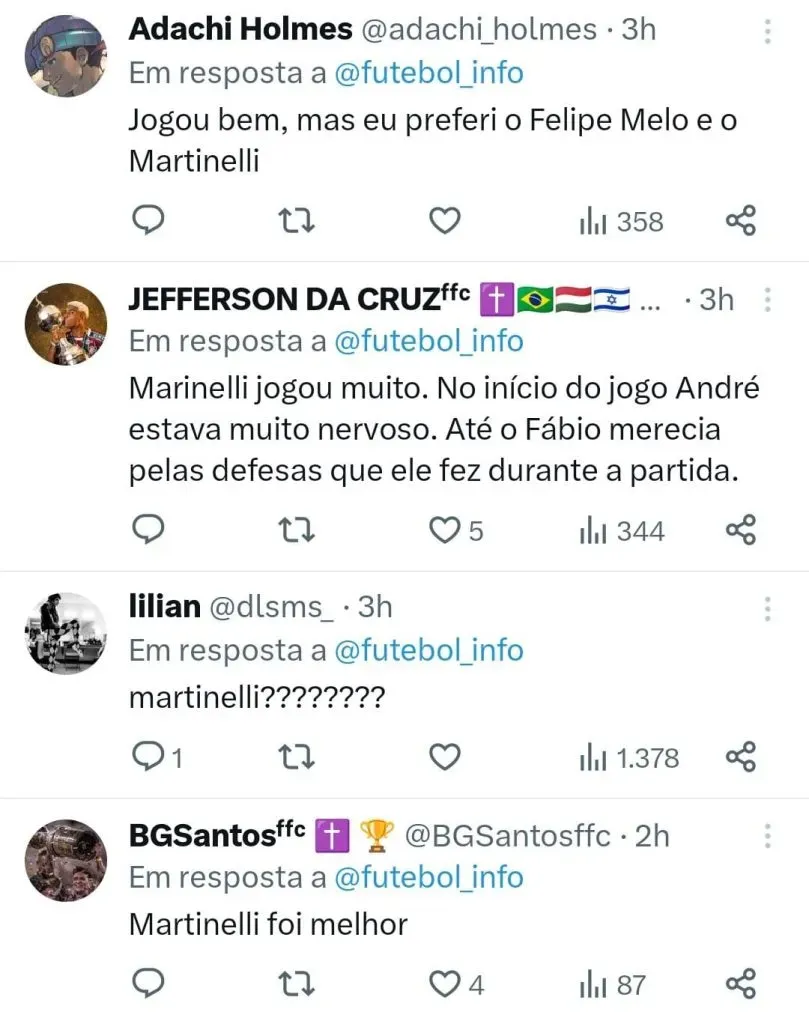View analytics for lilian's tweet

[630, 757]
